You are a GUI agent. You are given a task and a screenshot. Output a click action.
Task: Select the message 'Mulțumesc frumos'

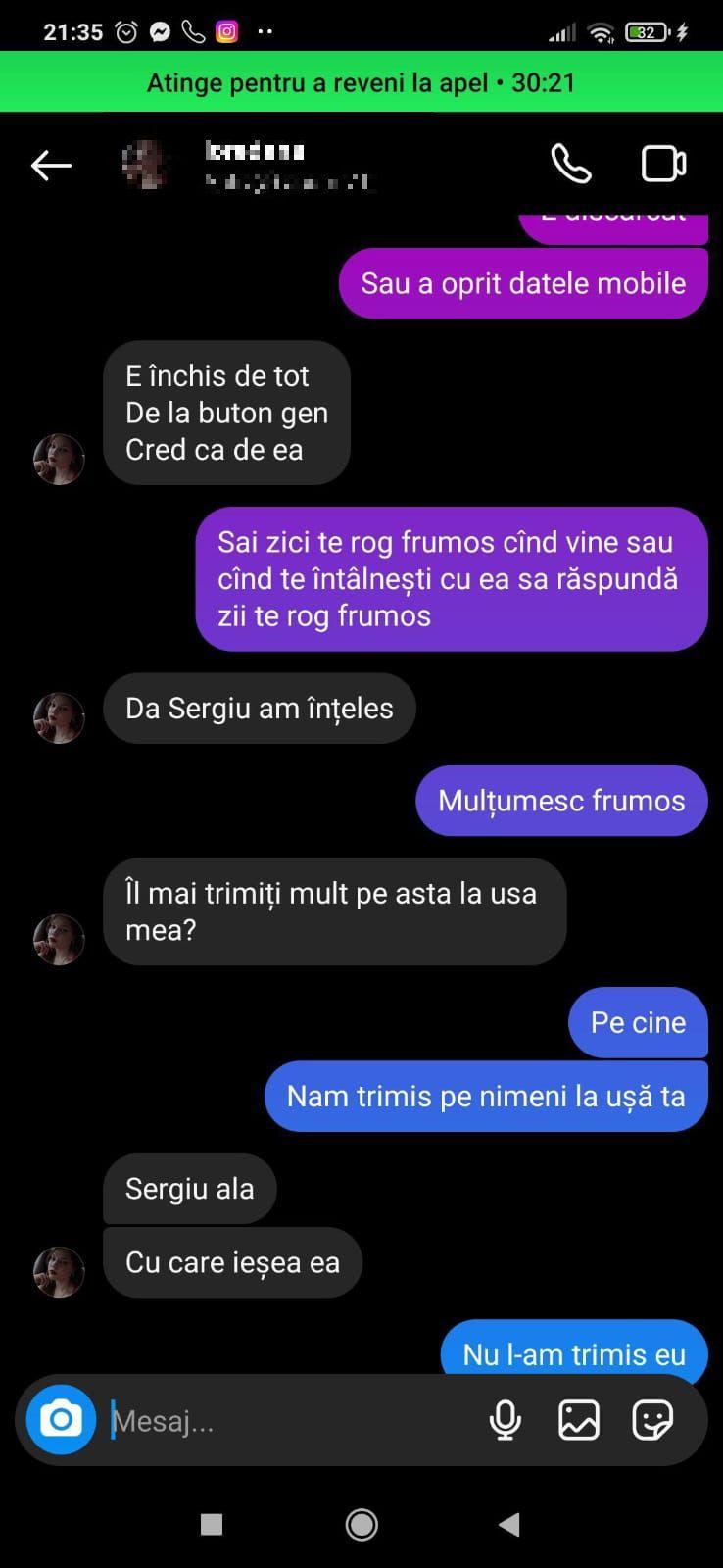pos(560,800)
